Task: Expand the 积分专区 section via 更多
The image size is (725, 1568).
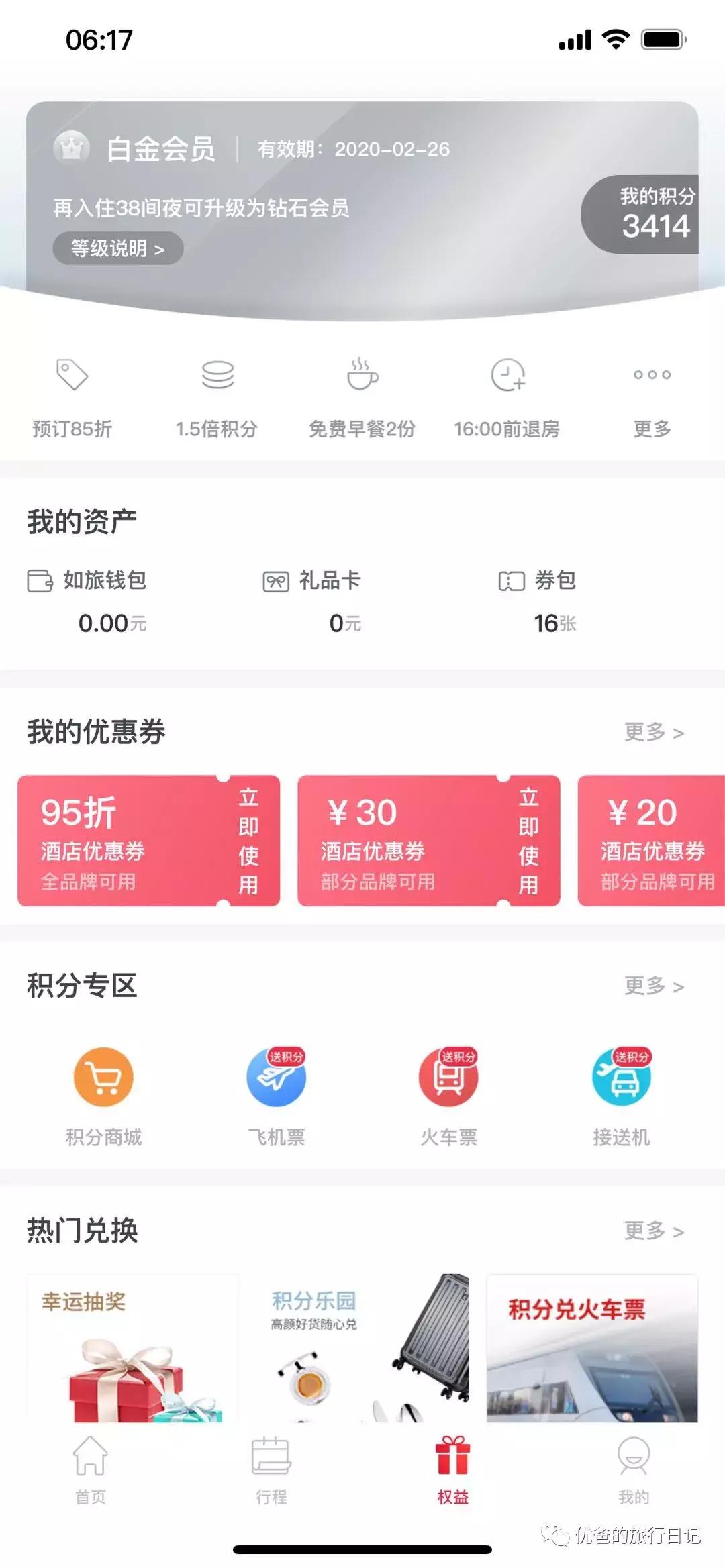Action: [x=652, y=984]
